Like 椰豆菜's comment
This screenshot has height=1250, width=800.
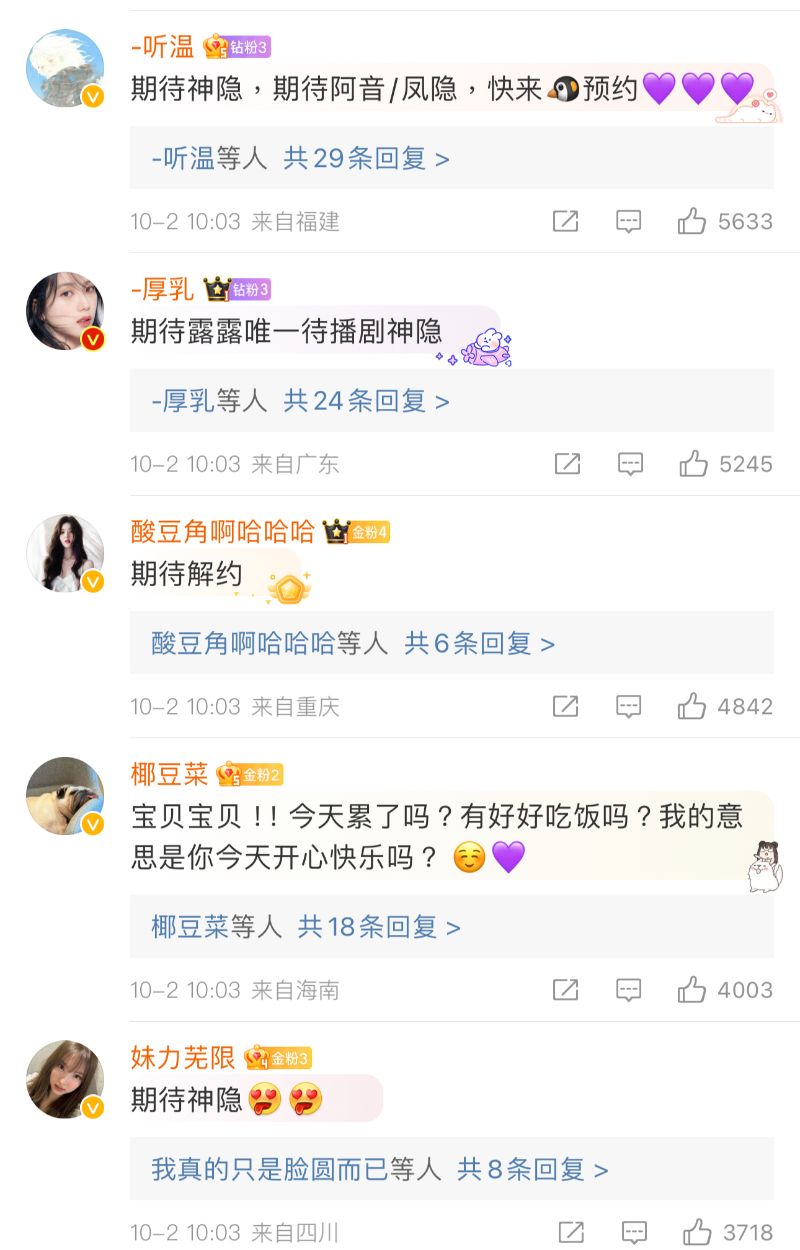(x=692, y=990)
